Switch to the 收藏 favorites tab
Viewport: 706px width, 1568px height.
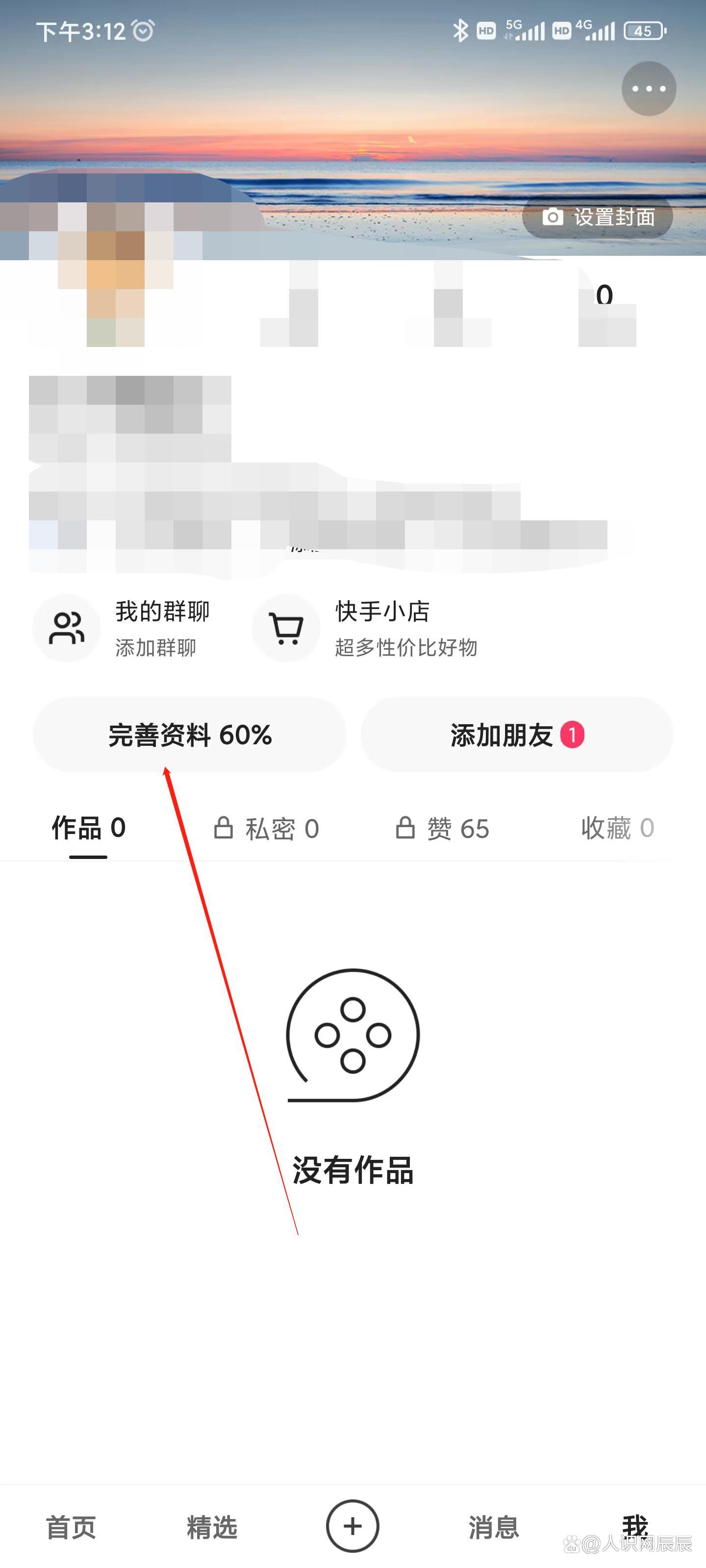click(617, 829)
